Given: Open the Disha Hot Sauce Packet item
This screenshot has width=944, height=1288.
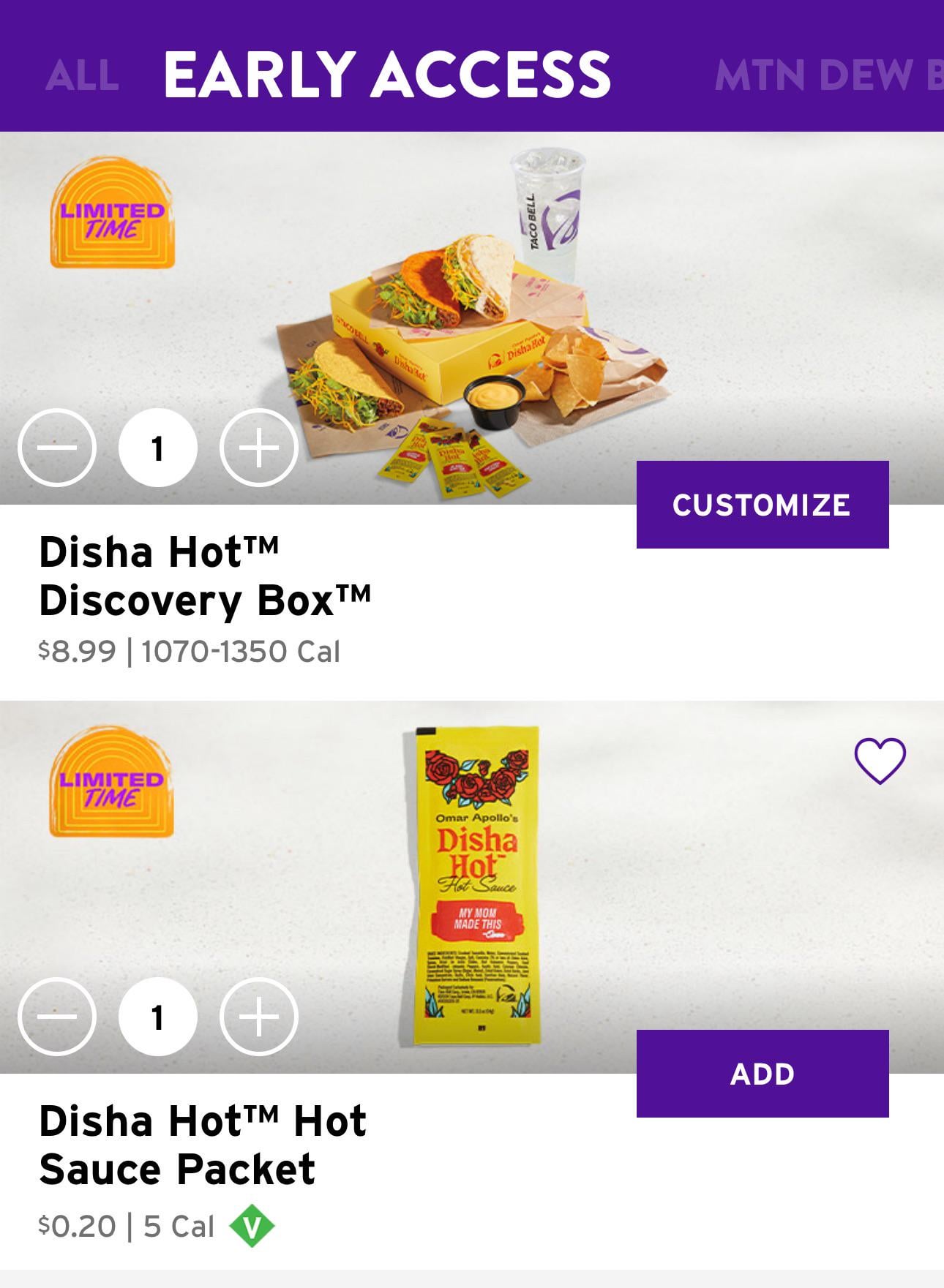Looking at the screenshot, I should point(203,1145).
